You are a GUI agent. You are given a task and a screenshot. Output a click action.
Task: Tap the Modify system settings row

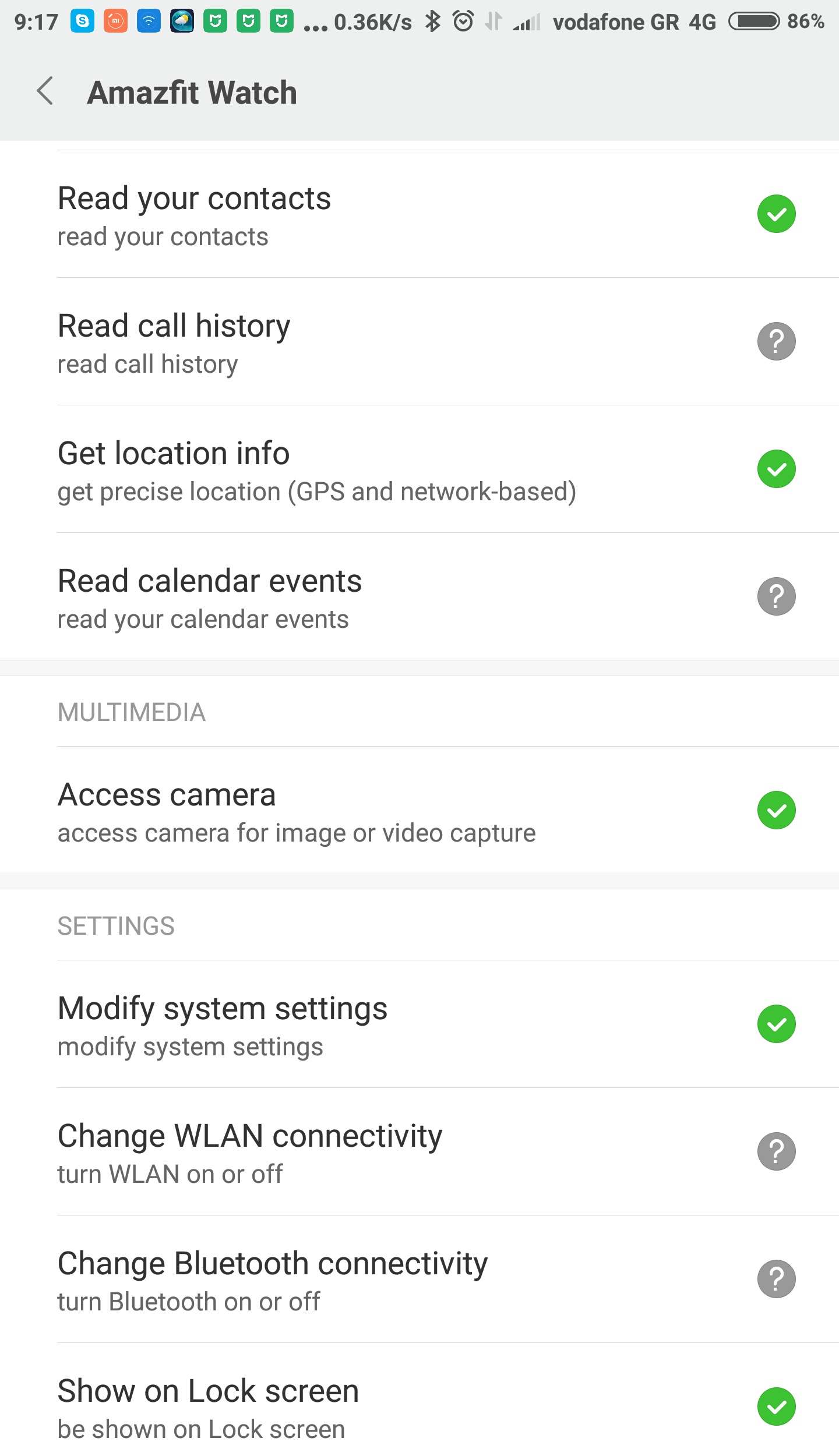tap(419, 1024)
